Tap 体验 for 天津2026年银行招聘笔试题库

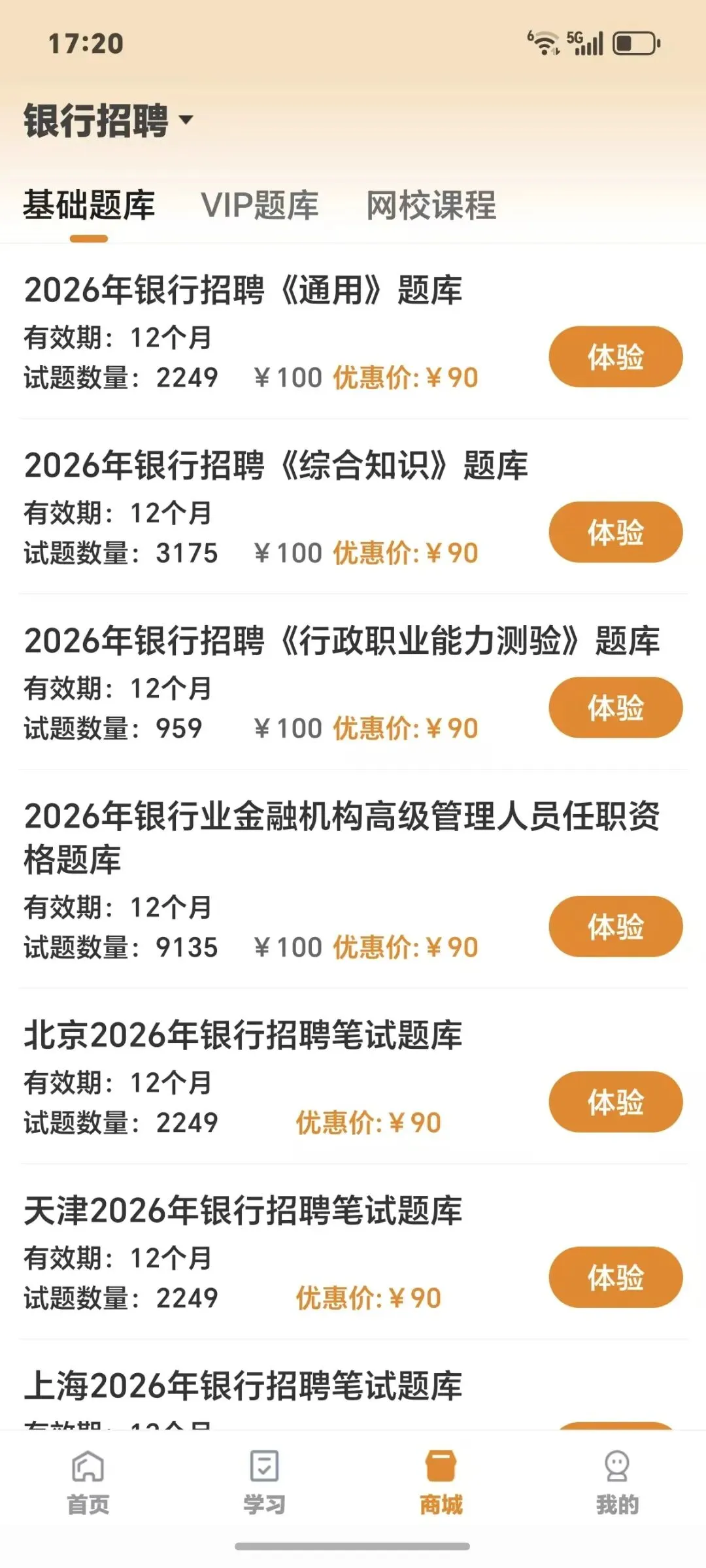pos(615,1277)
